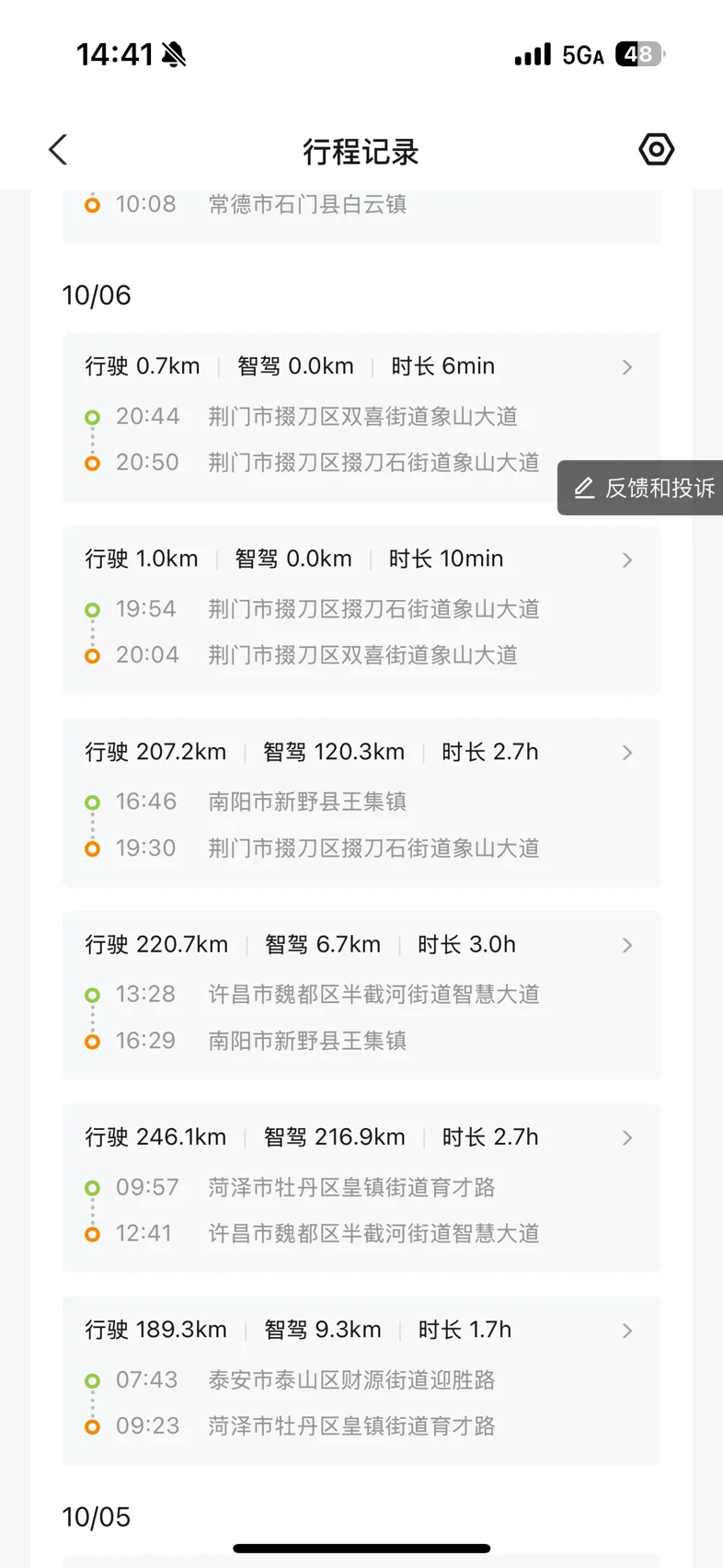Viewport: 723px width, 1568px height.
Task: Open the settings hexagon icon
Action: (656, 150)
